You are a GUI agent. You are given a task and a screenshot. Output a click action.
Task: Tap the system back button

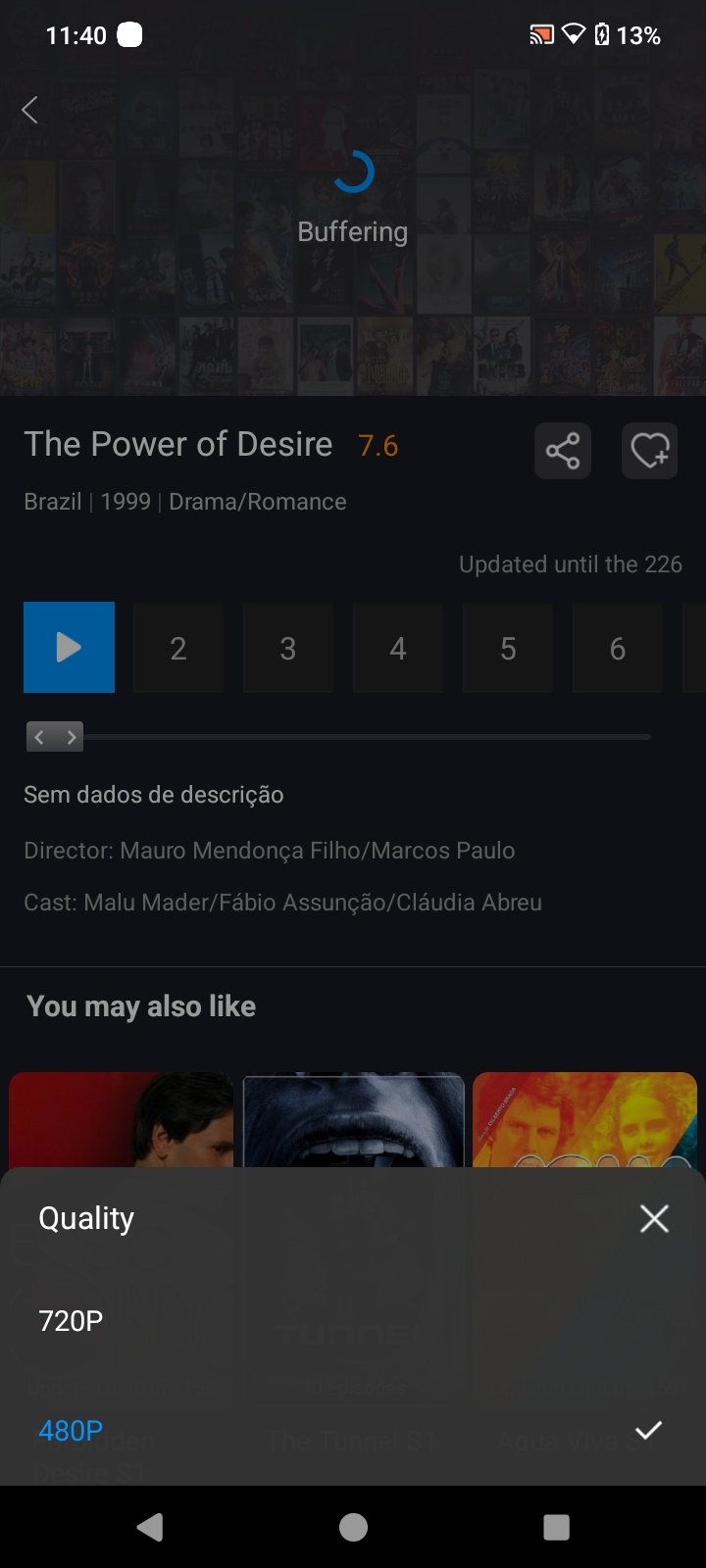(150, 1526)
